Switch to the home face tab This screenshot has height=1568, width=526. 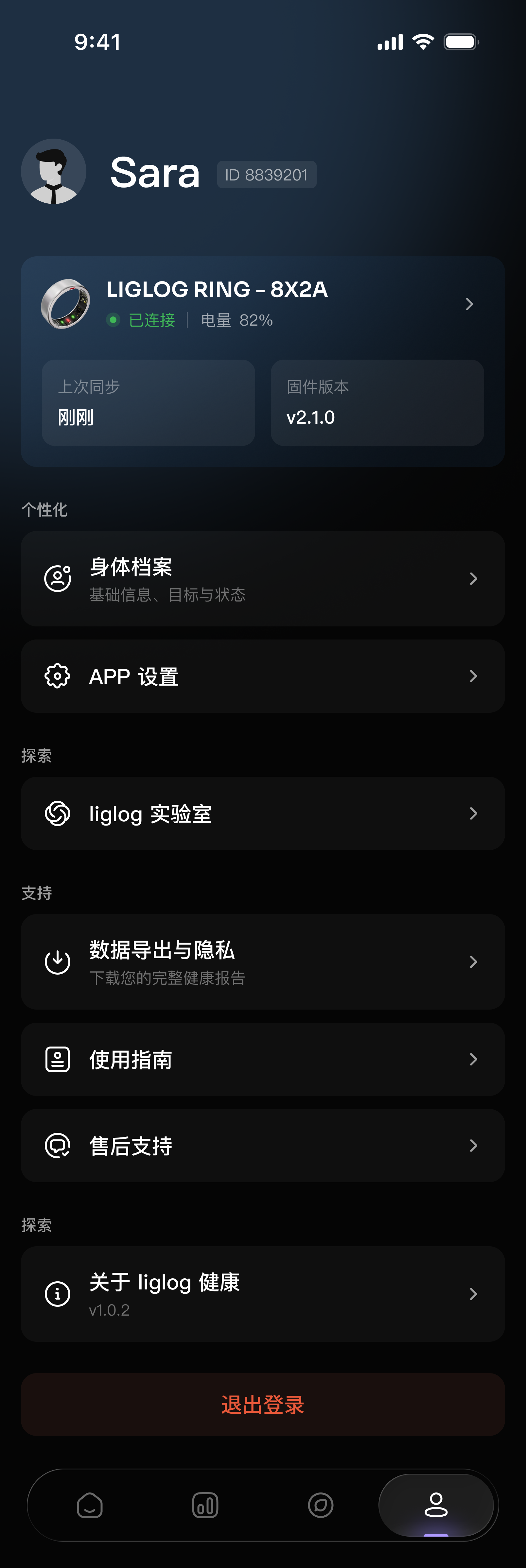click(90, 1505)
